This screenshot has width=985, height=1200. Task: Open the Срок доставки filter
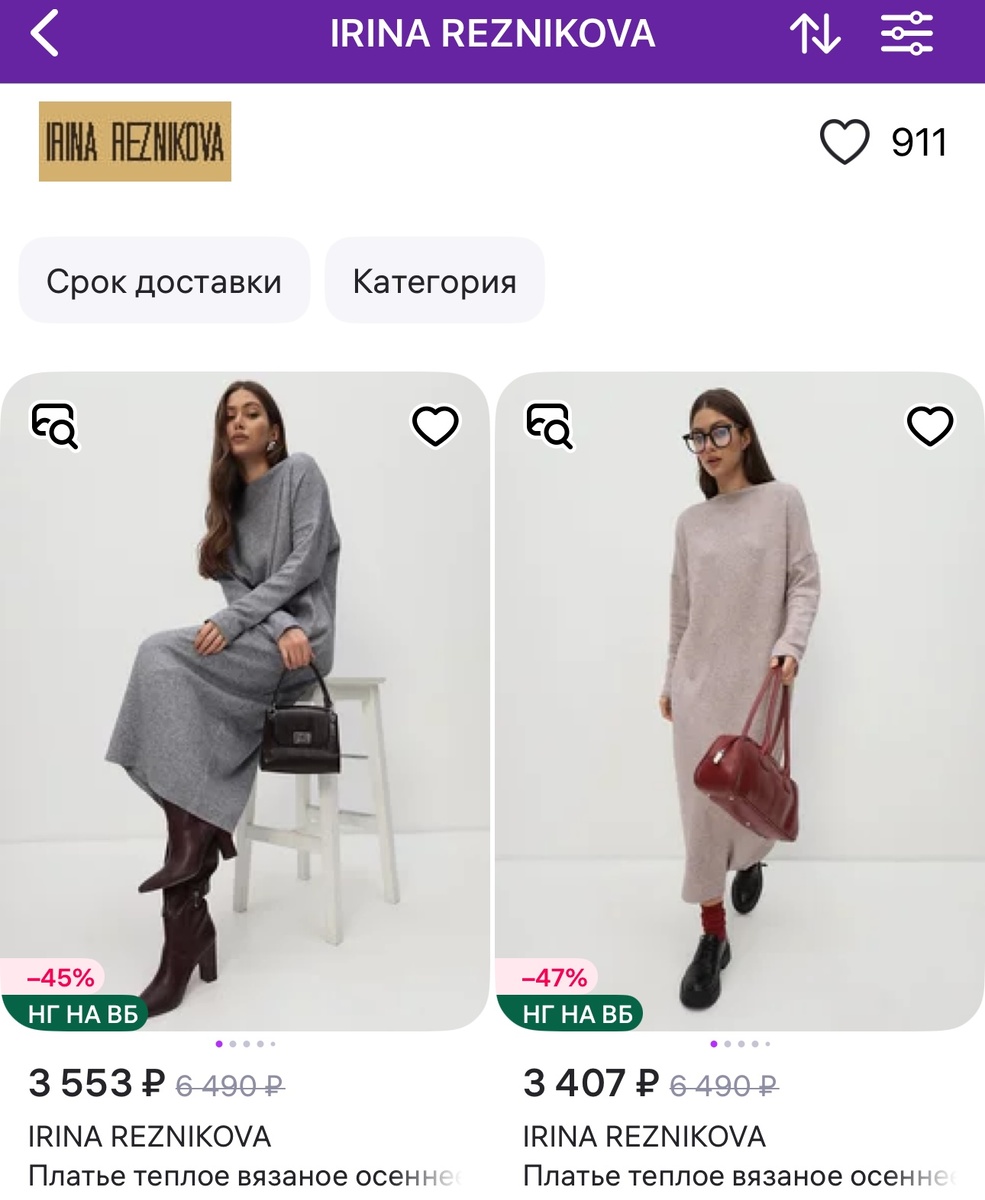click(x=163, y=281)
